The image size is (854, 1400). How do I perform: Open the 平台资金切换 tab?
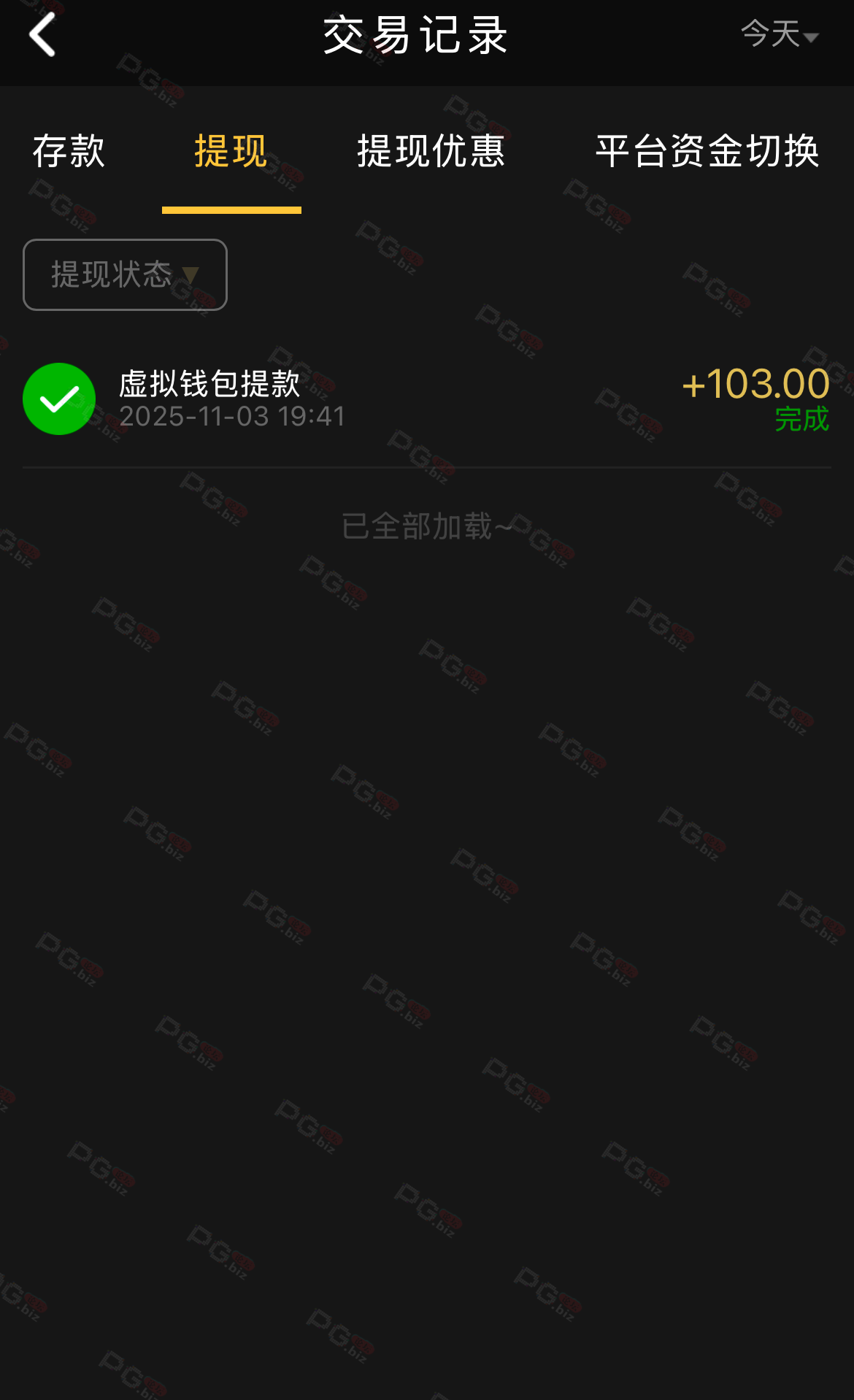(707, 151)
